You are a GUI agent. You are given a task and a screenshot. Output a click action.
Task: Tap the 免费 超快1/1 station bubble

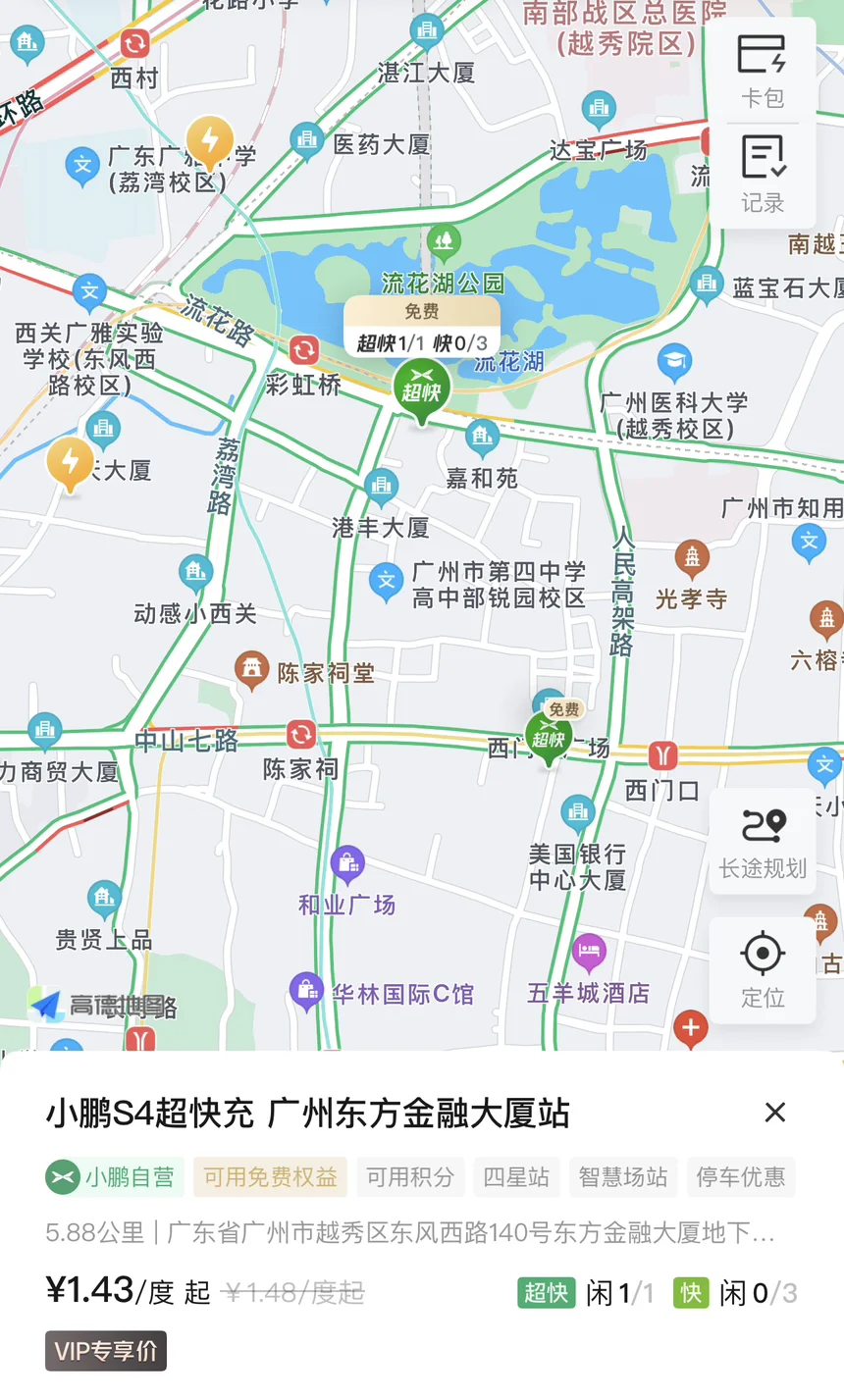click(422, 327)
